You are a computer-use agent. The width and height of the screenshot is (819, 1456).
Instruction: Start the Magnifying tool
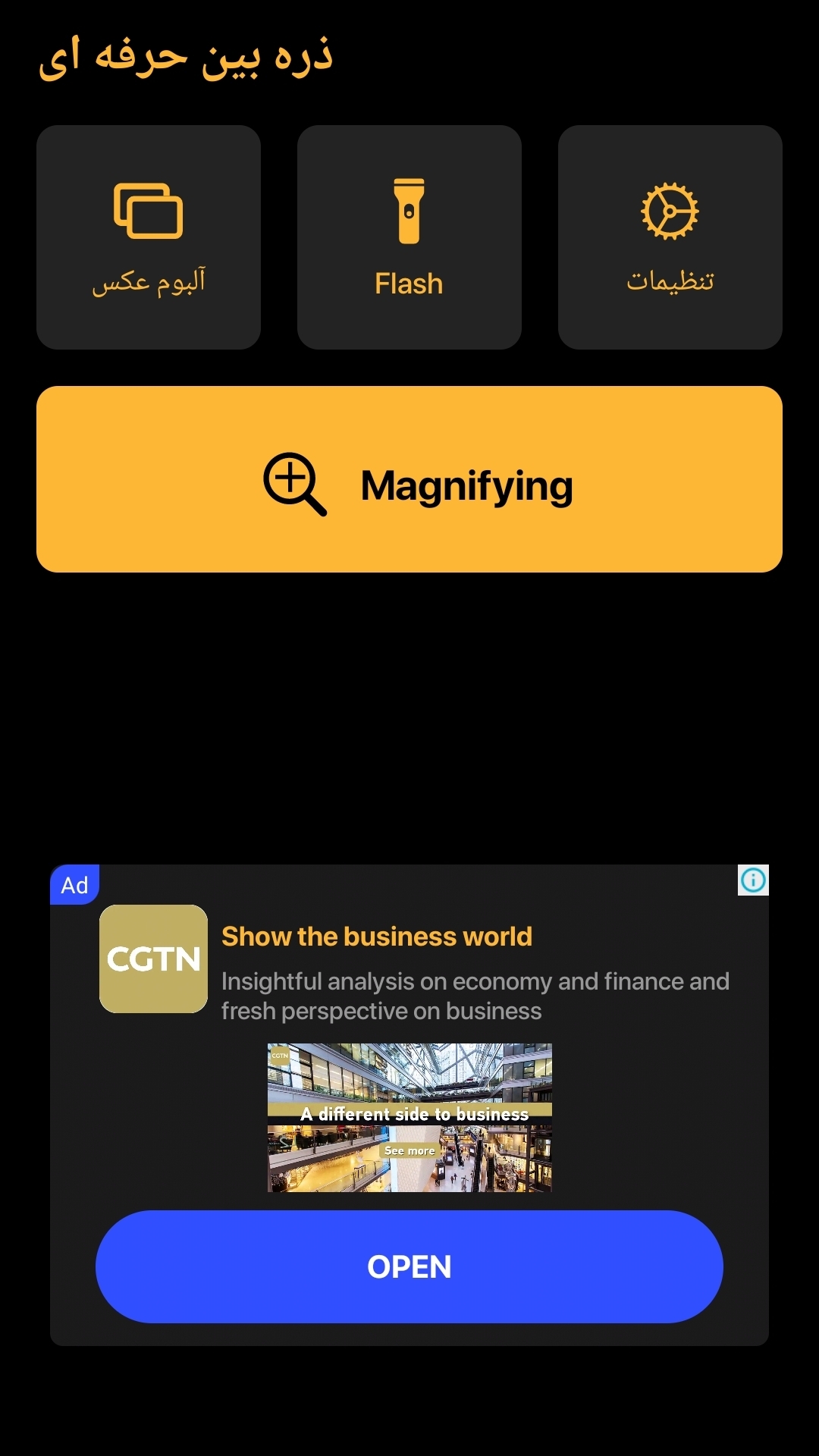pos(409,479)
